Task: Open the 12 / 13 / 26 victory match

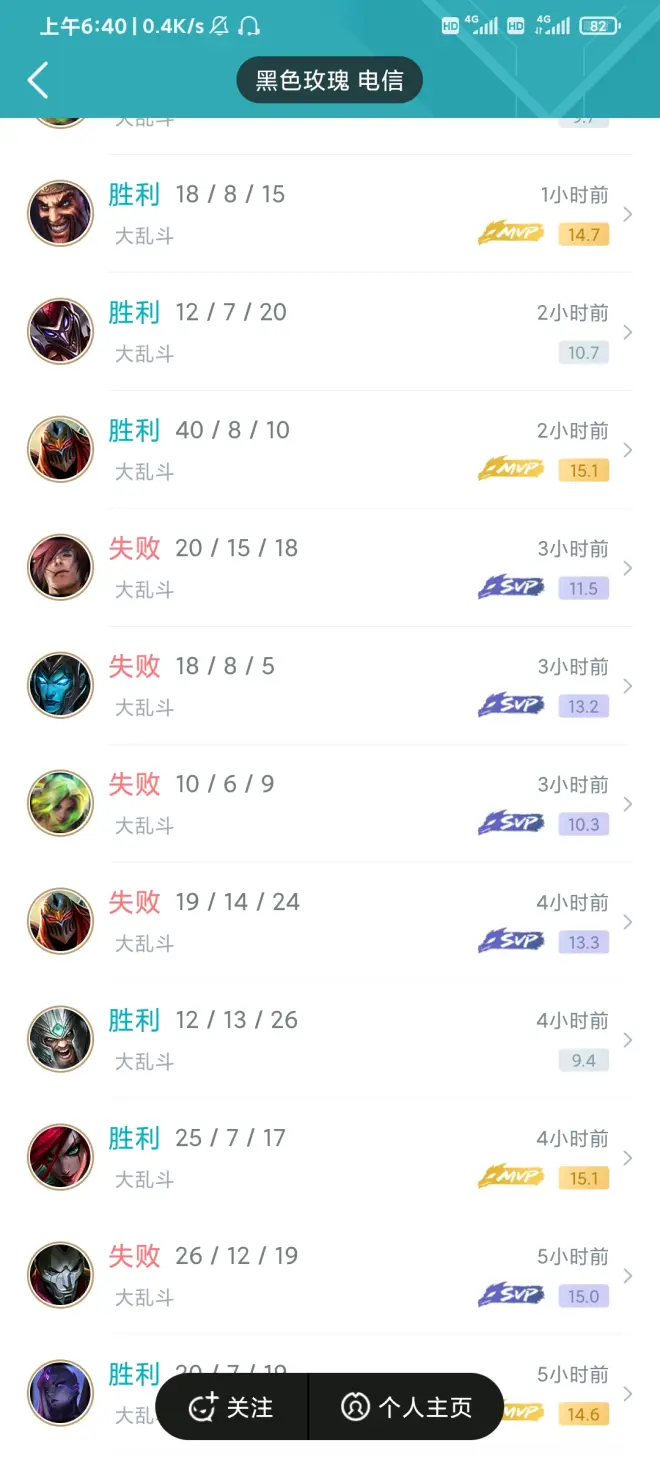Action: point(330,1040)
